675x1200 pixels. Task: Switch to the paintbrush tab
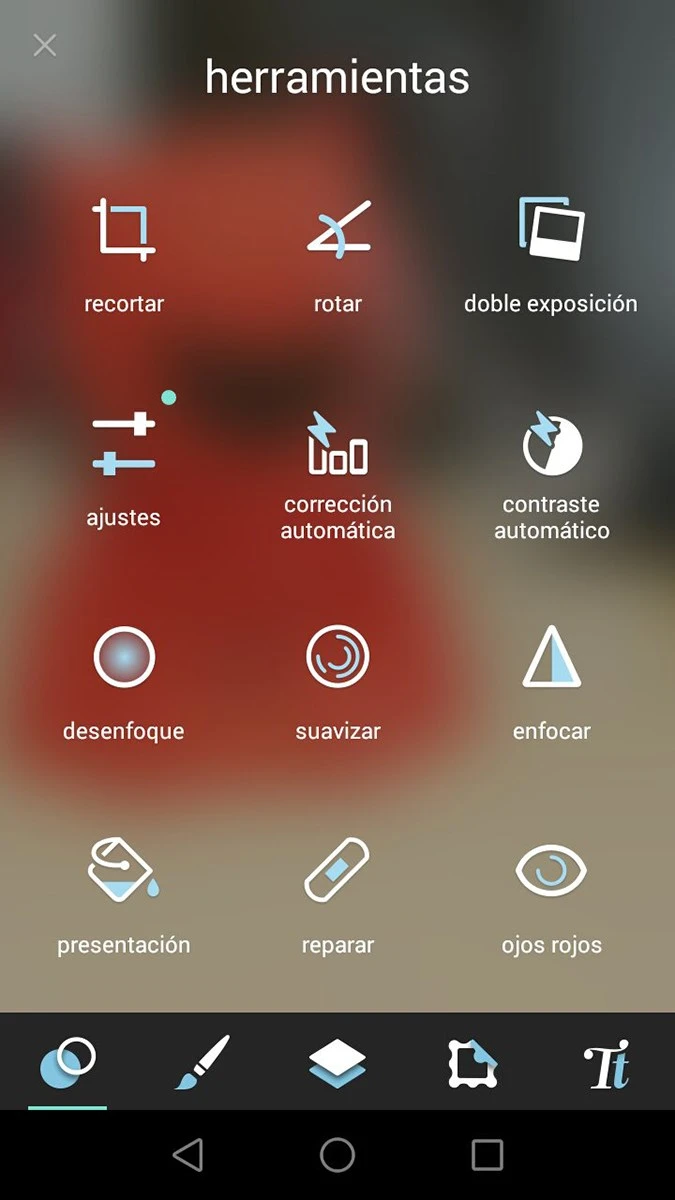tap(202, 1062)
